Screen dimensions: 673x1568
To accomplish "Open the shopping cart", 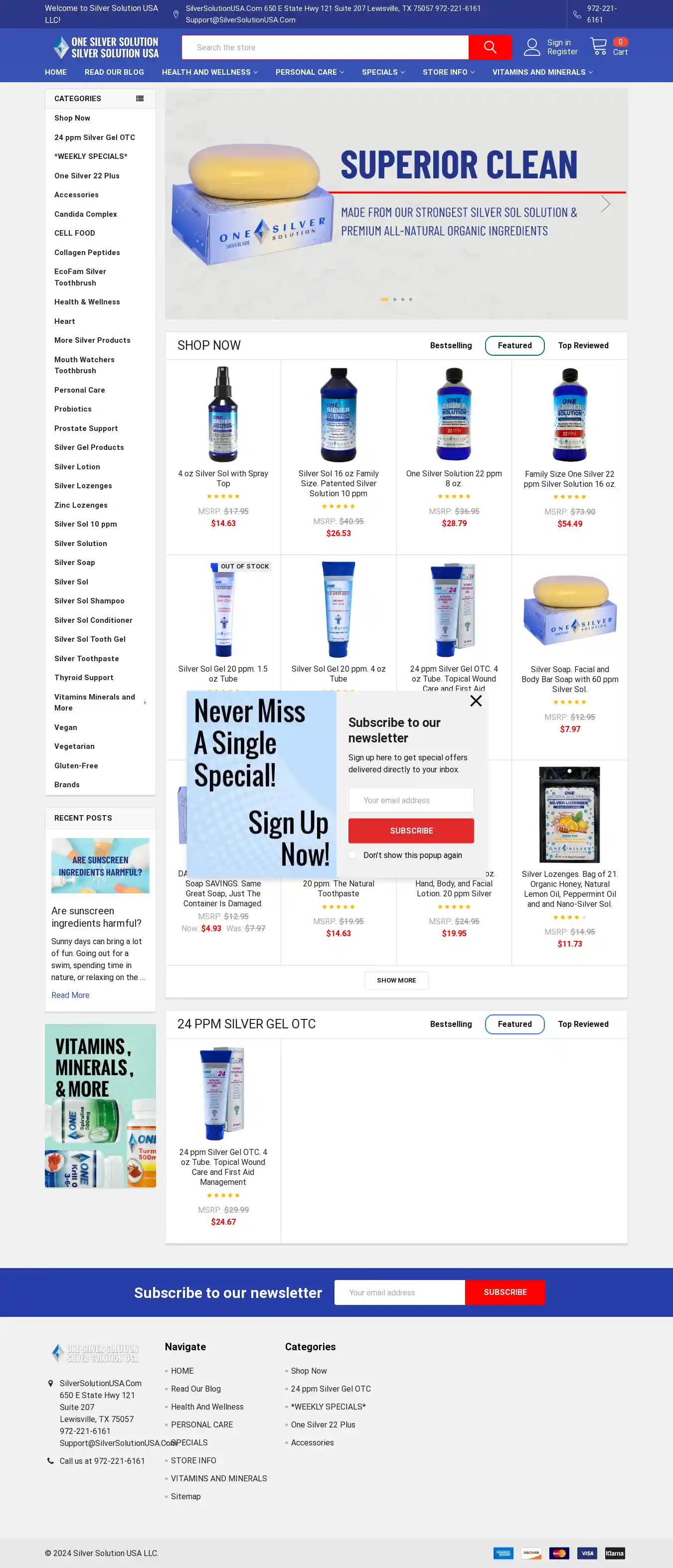I will tap(608, 47).
